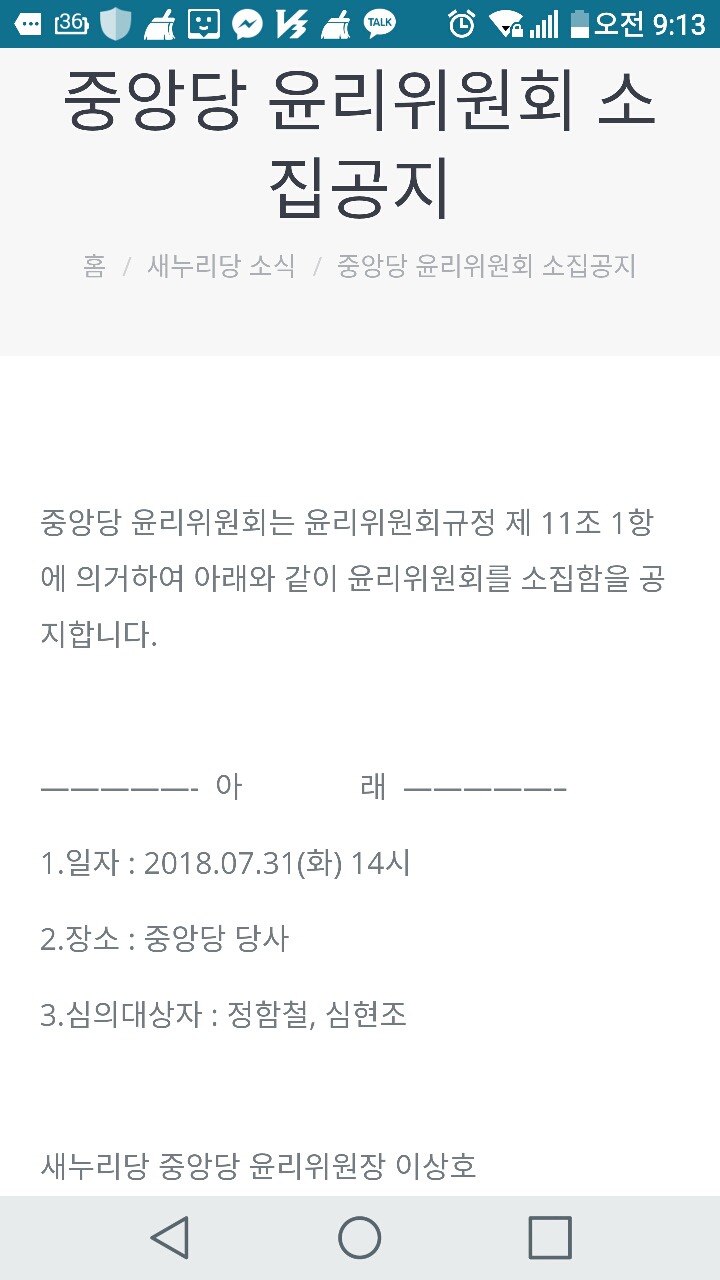Go to the 홈 breadcrumb link
The width and height of the screenshot is (720, 1280).
pyautogui.click(x=94, y=266)
